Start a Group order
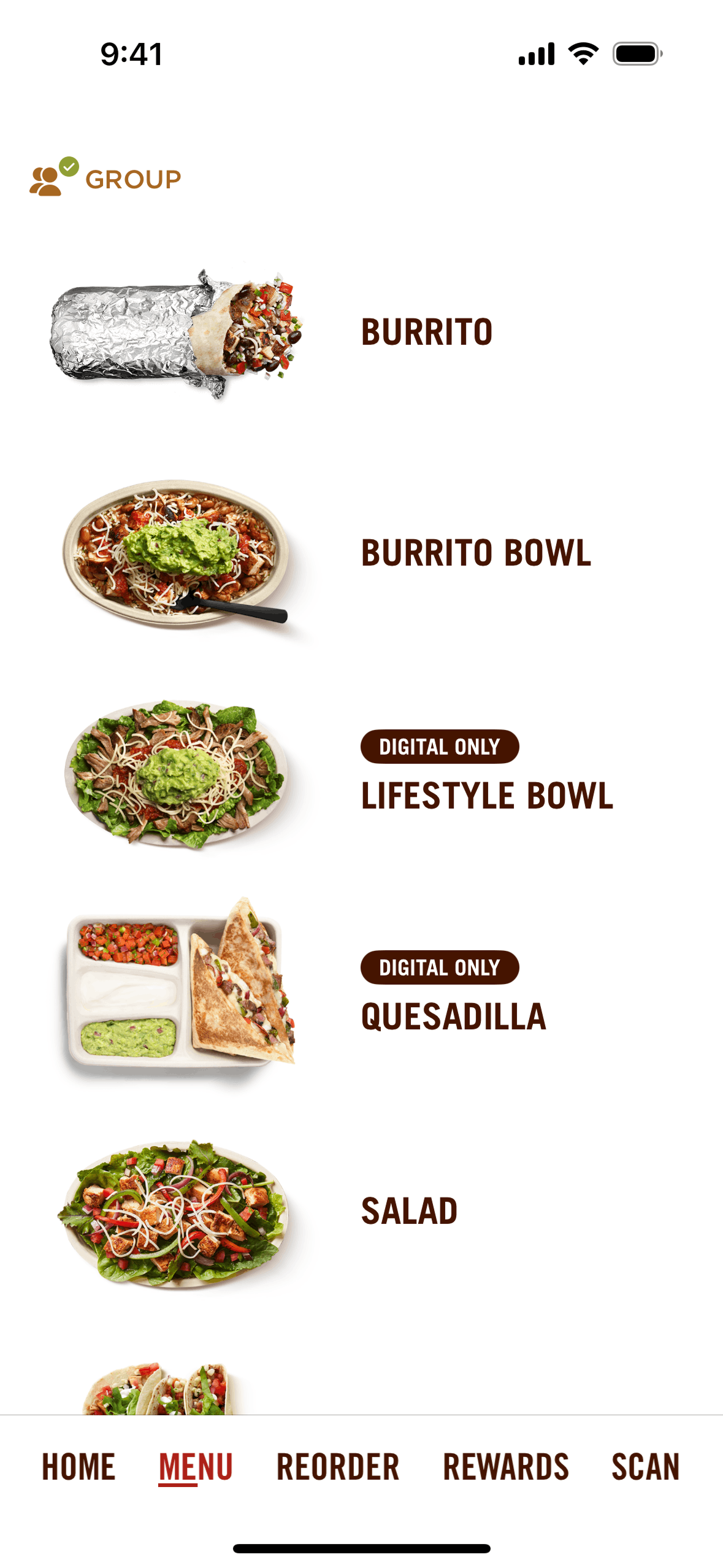This screenshot has width=723, height=1568. coord(105,179)
